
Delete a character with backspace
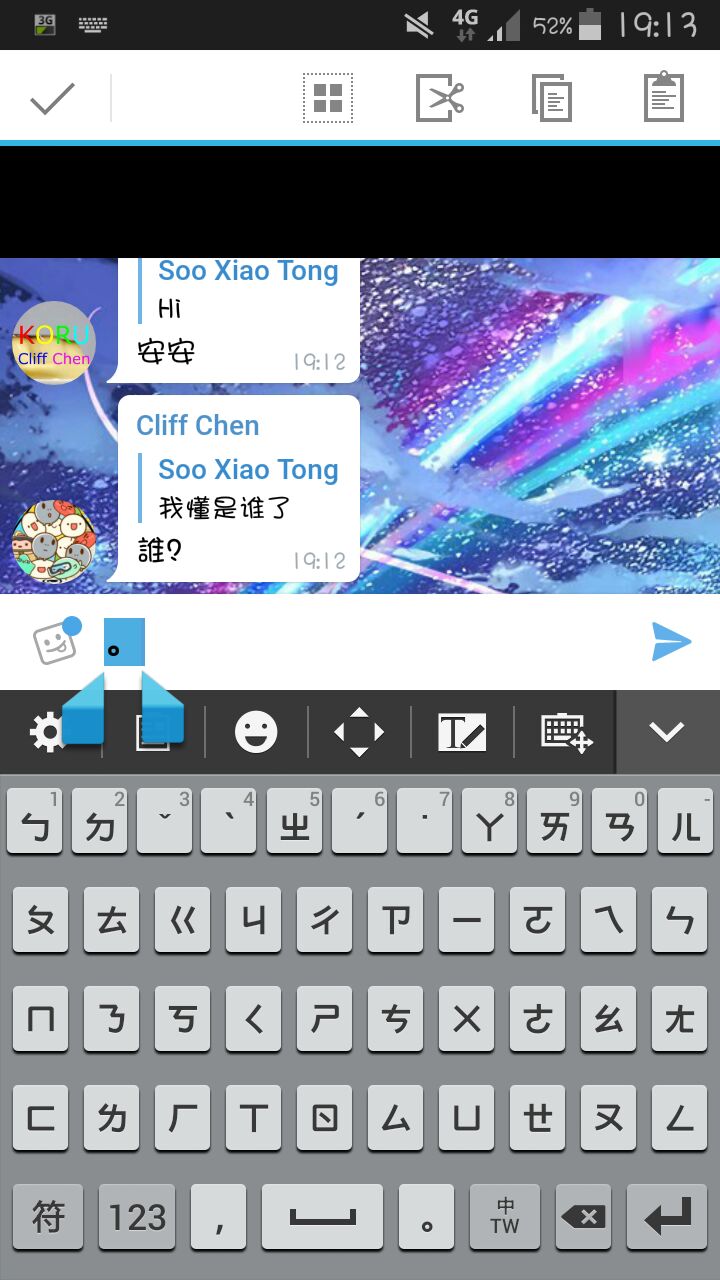[x=584, y=1217]
